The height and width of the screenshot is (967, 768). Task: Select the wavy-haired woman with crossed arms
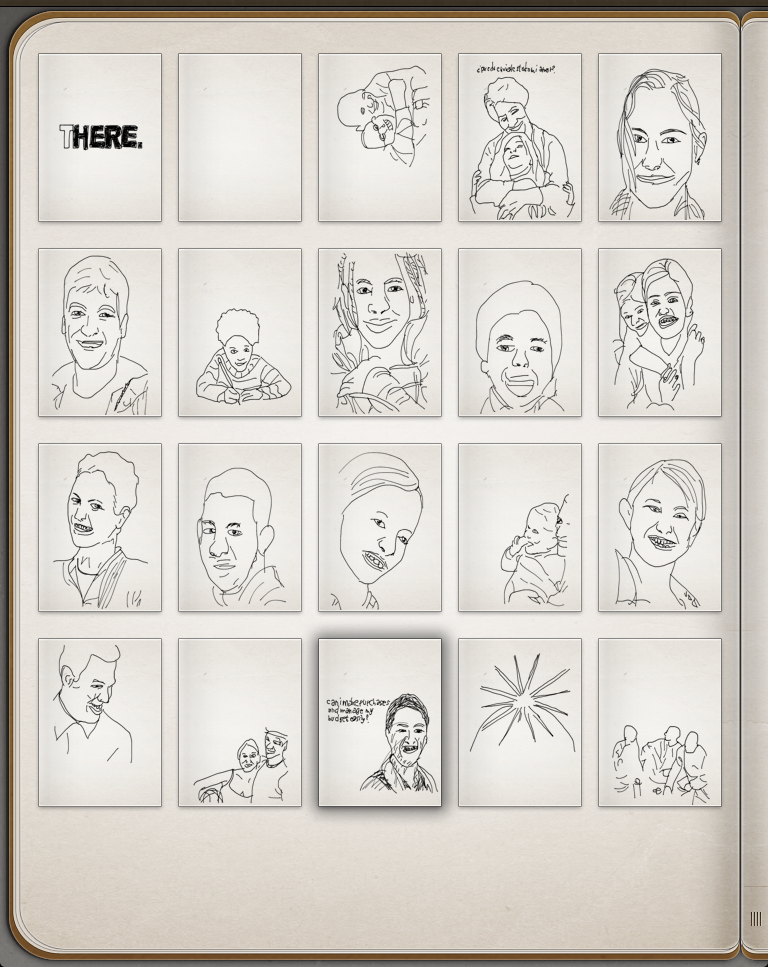(x=380, y=332)
